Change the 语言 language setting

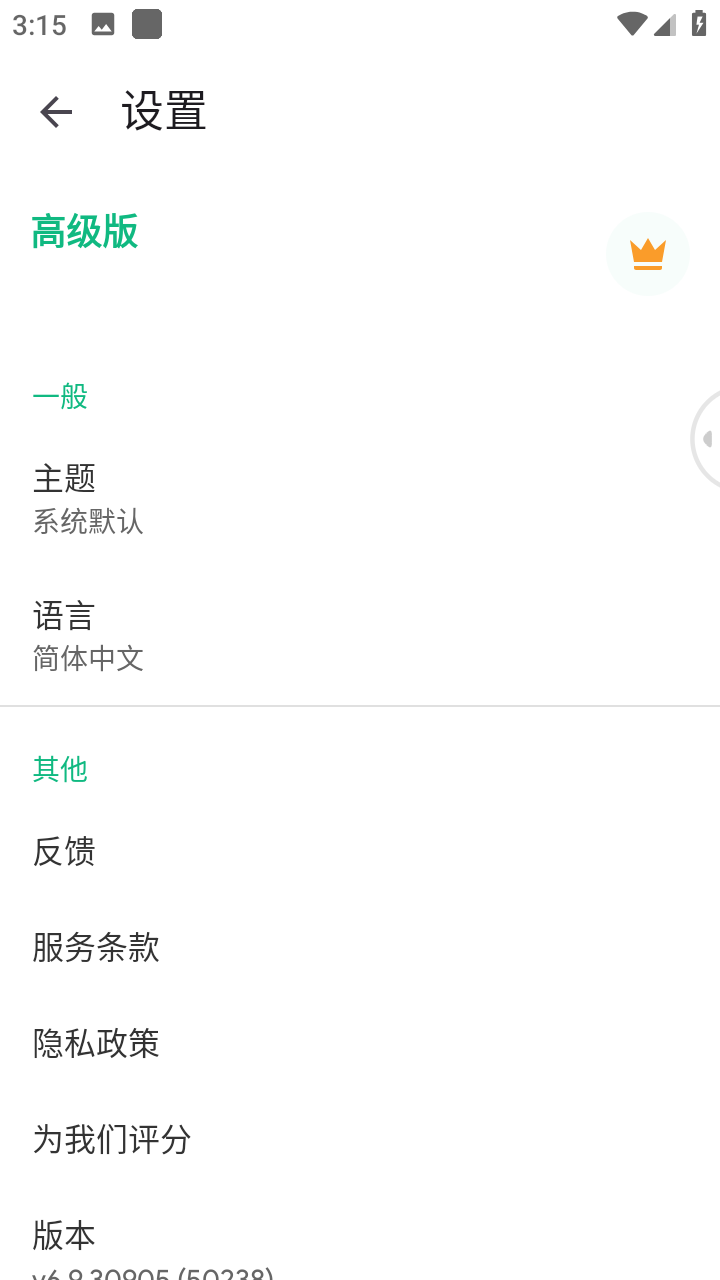pyautogui.click(x=360, y=636)
